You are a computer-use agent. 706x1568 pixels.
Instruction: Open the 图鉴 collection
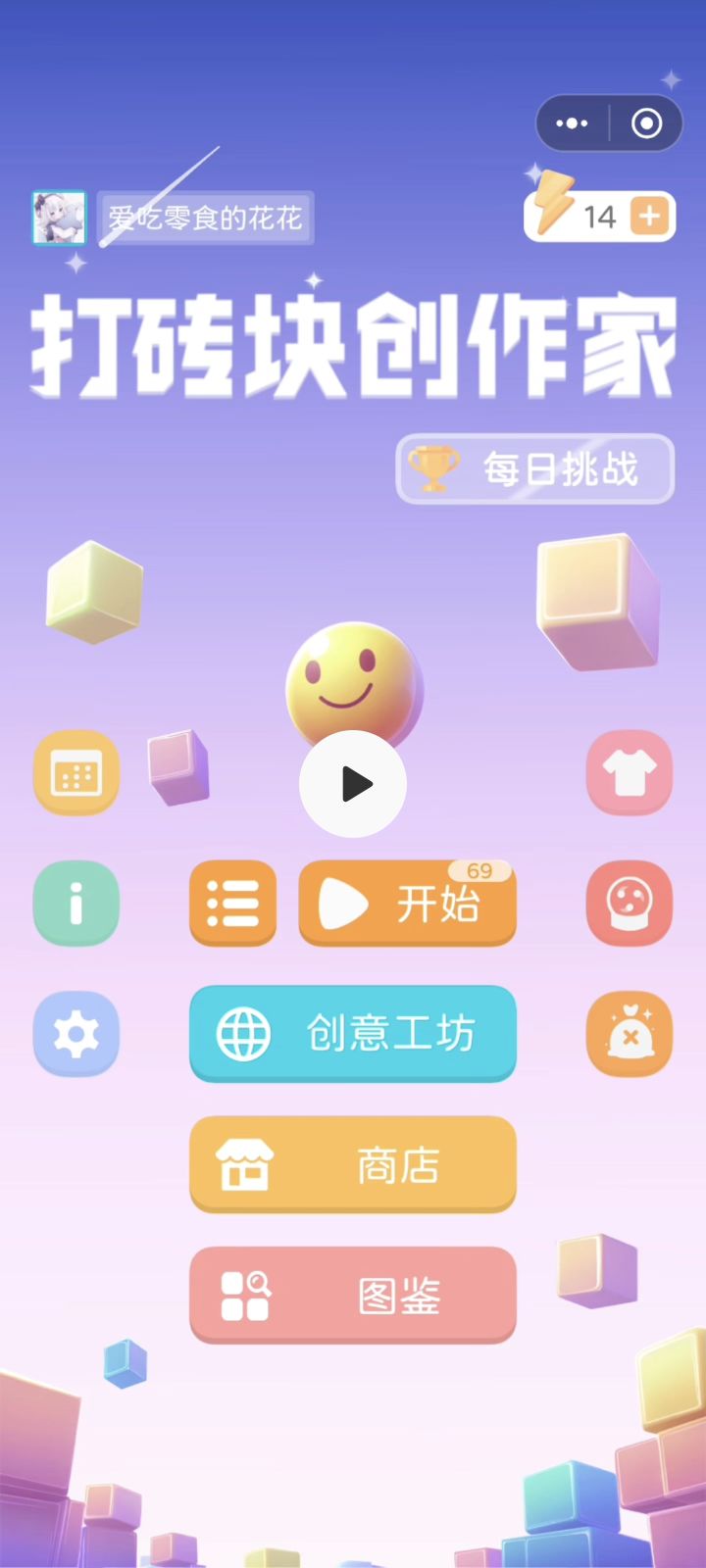click(352, 1295)
